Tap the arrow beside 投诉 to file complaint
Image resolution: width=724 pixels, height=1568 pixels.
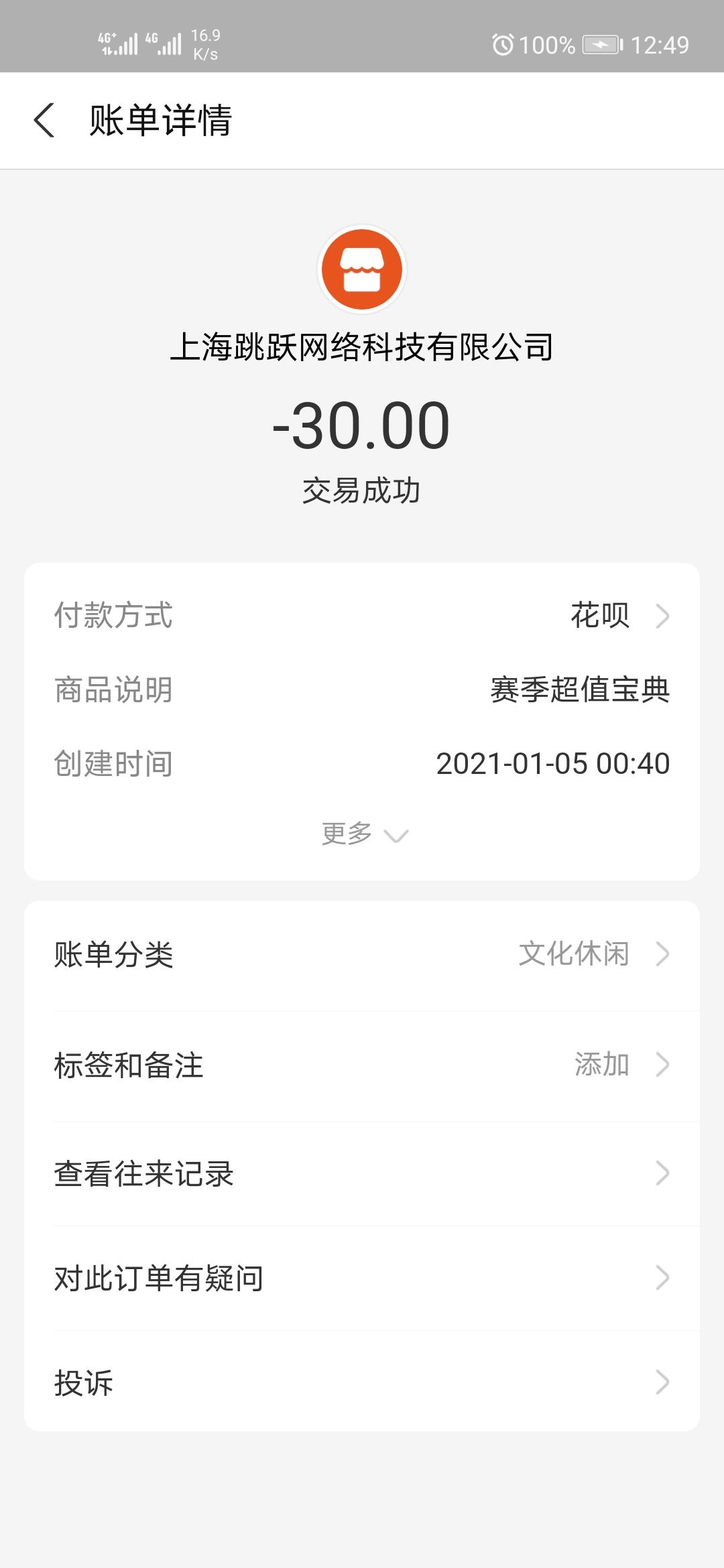[x=663, y=1384]
